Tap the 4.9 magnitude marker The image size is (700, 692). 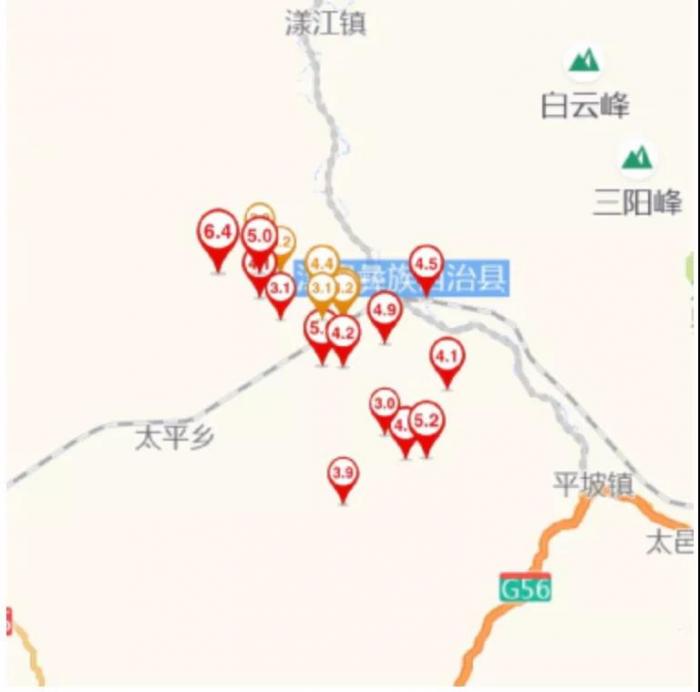tap(385, 311)
